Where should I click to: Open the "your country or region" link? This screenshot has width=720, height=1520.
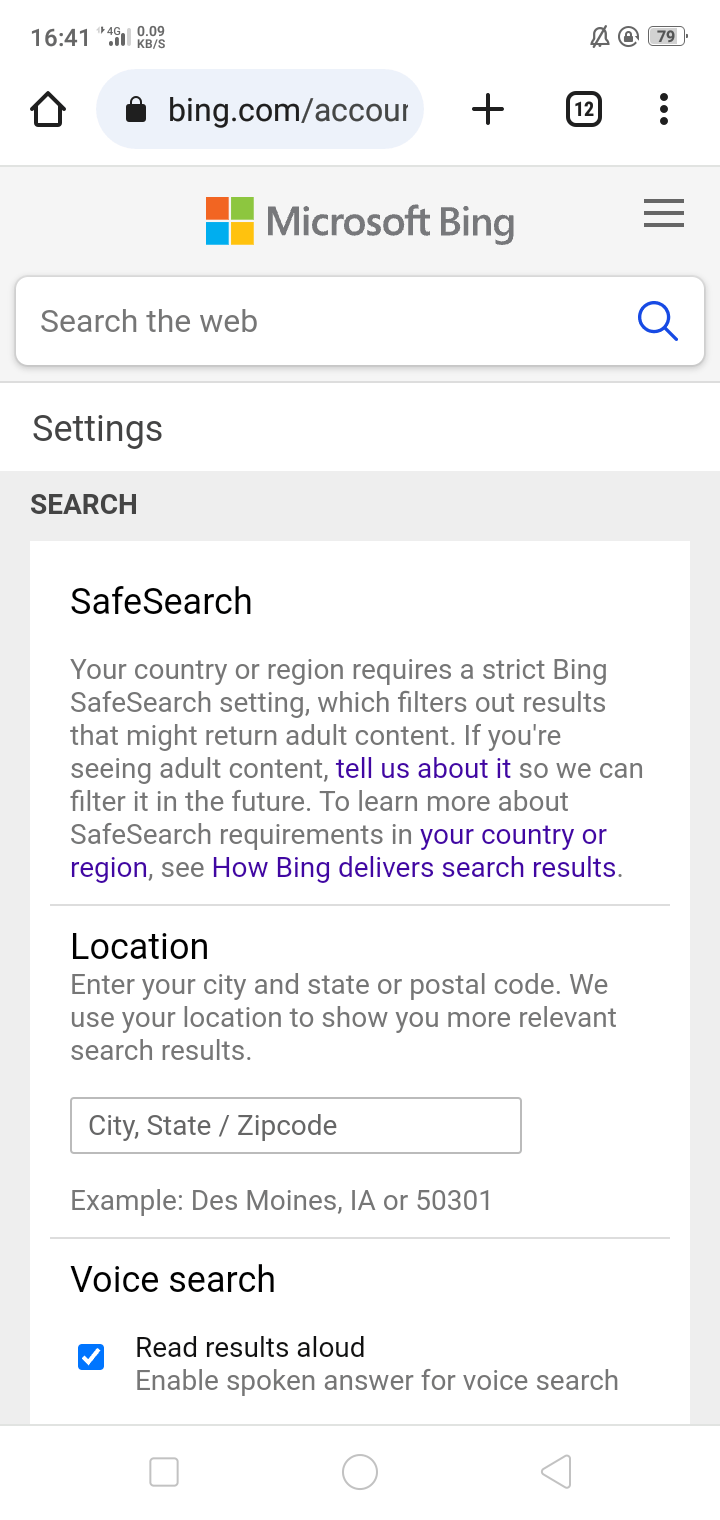click(x=513, y=835)
